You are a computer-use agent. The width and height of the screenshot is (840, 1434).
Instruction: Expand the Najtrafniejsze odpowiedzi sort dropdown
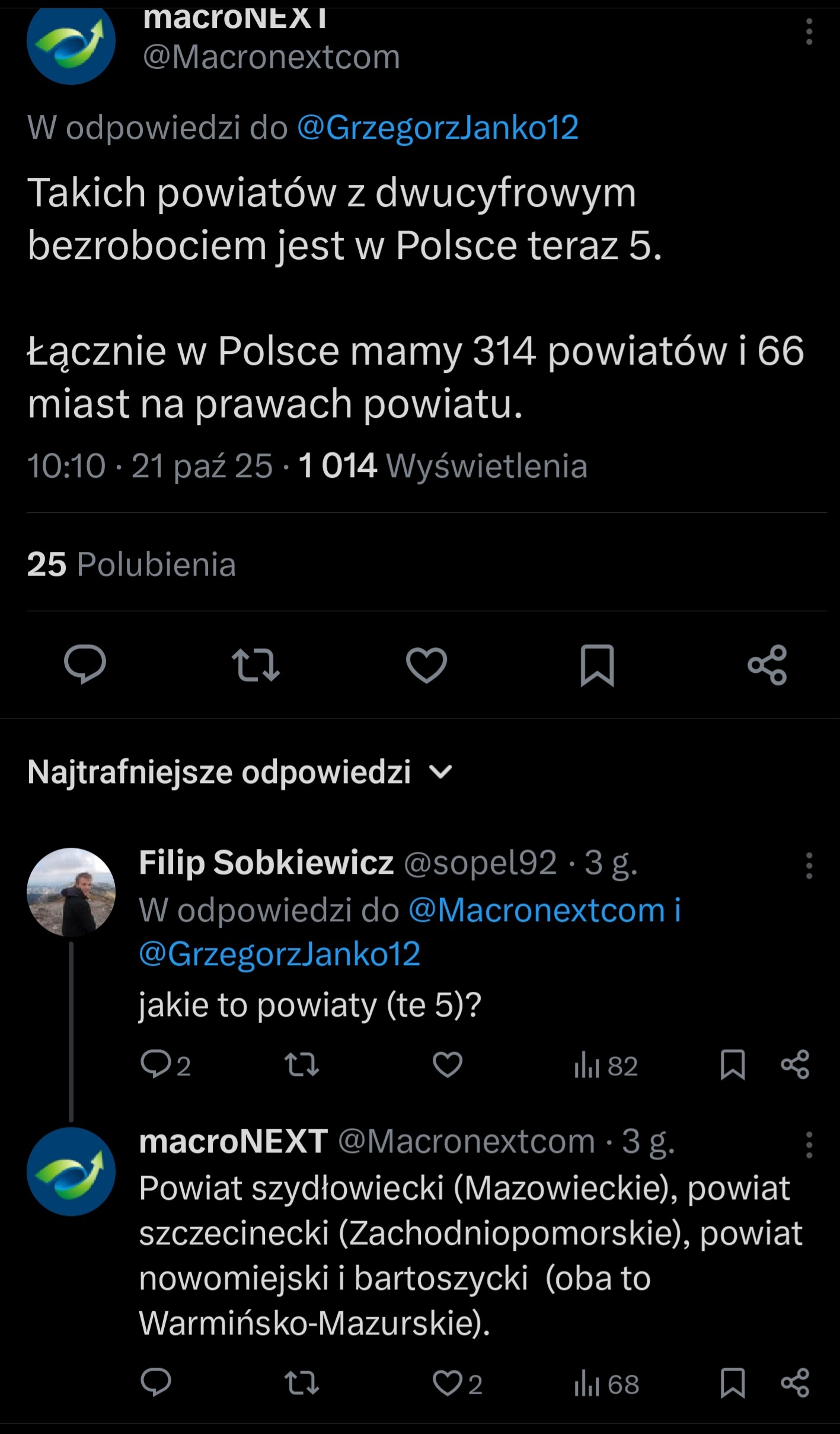[440, 772]
